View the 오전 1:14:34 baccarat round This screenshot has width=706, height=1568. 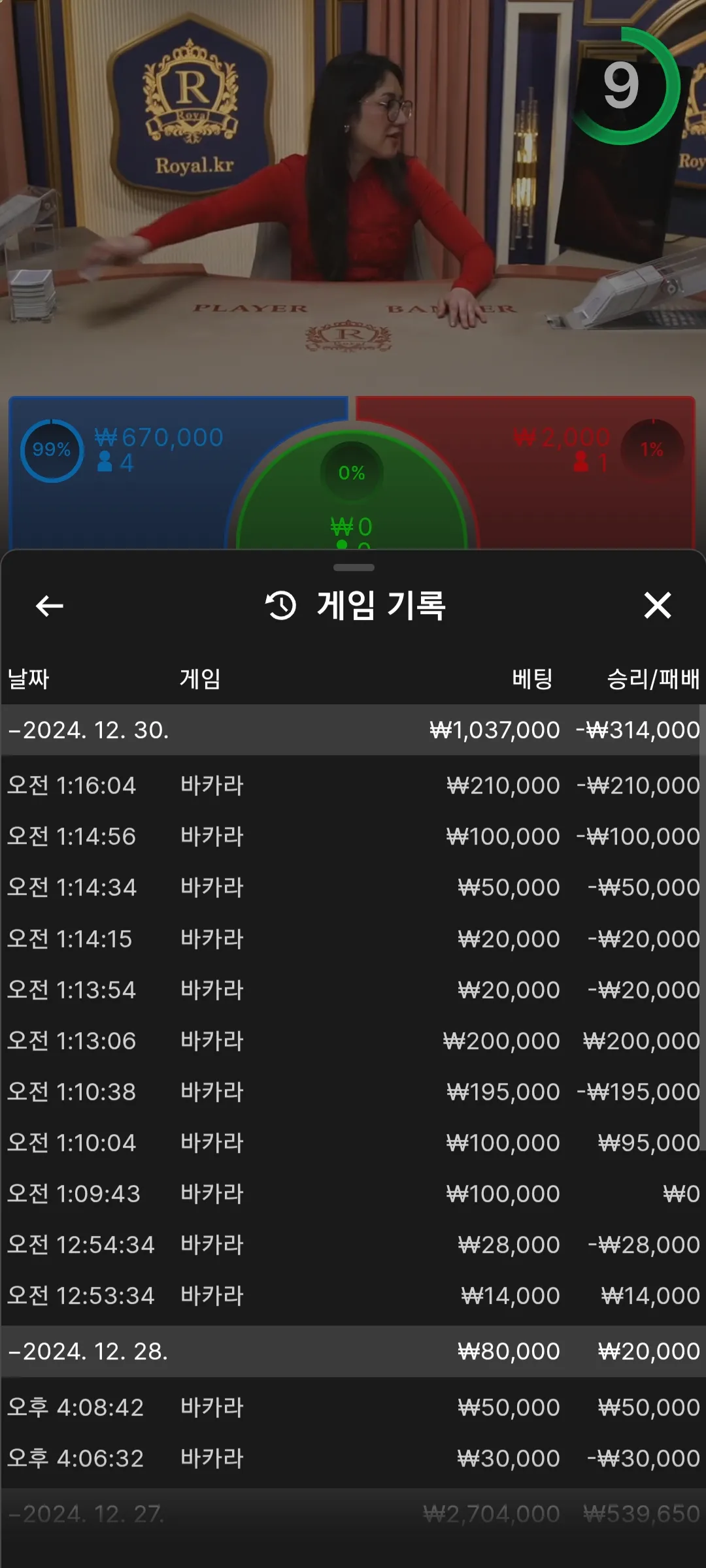(x=353, y=887)
